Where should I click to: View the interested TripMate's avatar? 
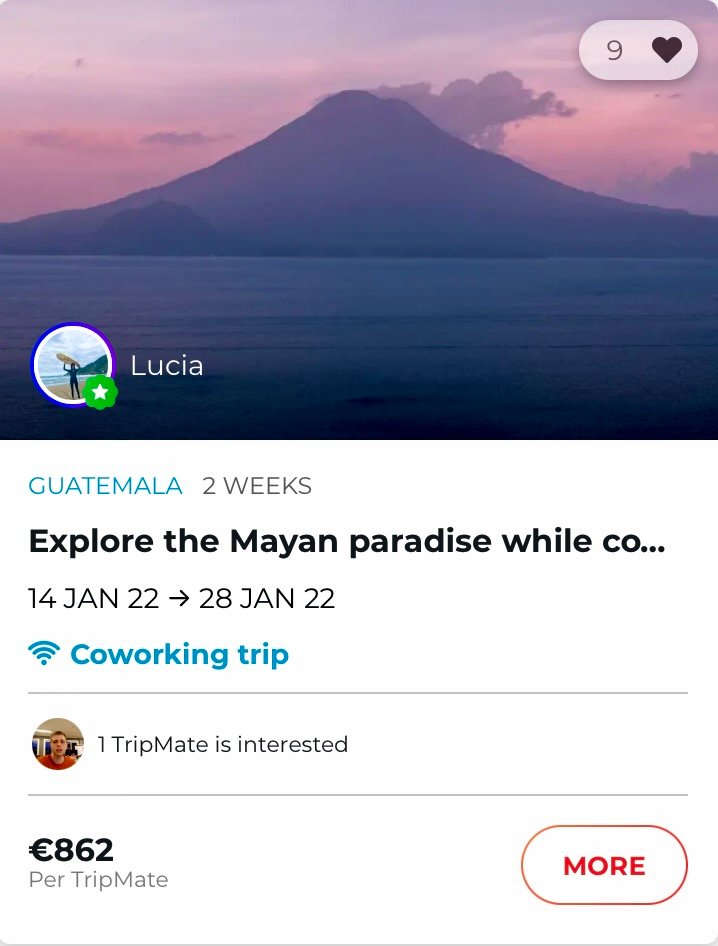coord(58,744)
